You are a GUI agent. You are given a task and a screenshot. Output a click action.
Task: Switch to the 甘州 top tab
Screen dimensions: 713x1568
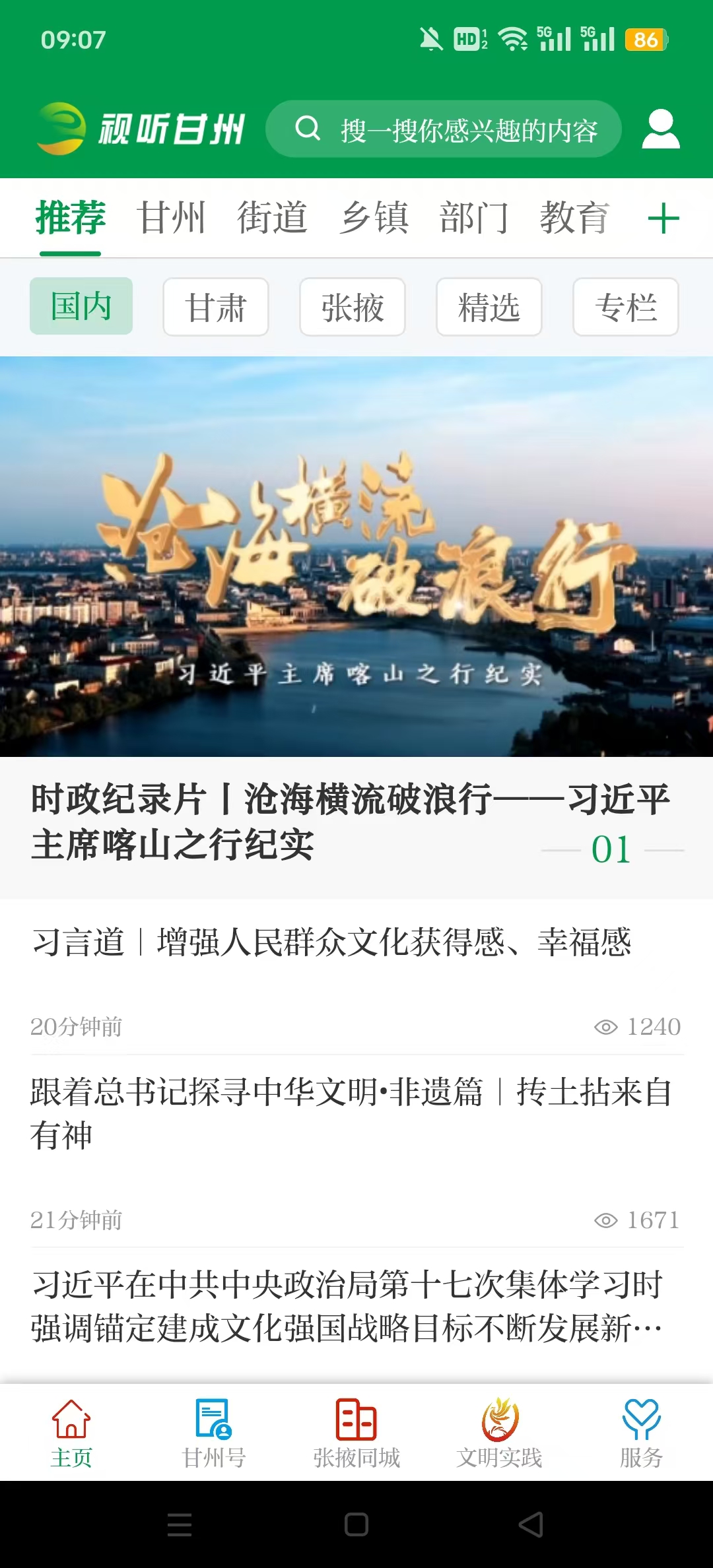[171, 218]
